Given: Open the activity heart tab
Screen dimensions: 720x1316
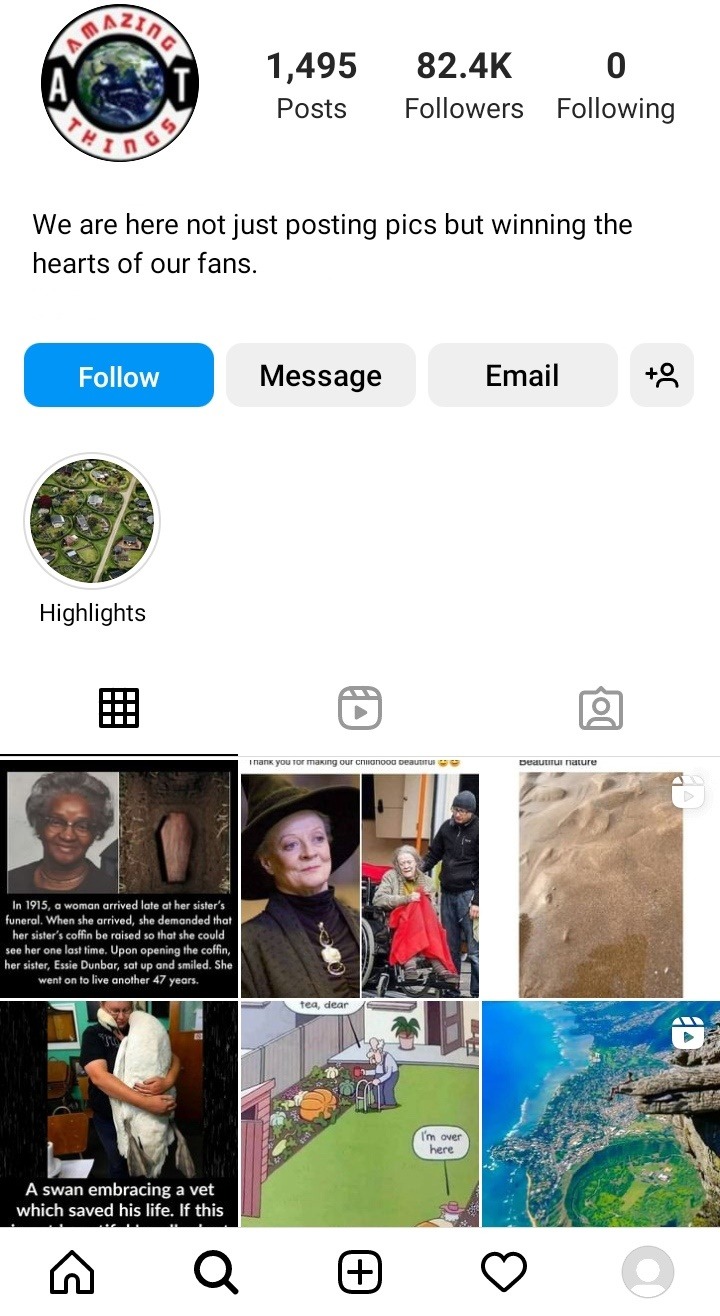Looking at the screenshot, I should tap(504, 1272).
